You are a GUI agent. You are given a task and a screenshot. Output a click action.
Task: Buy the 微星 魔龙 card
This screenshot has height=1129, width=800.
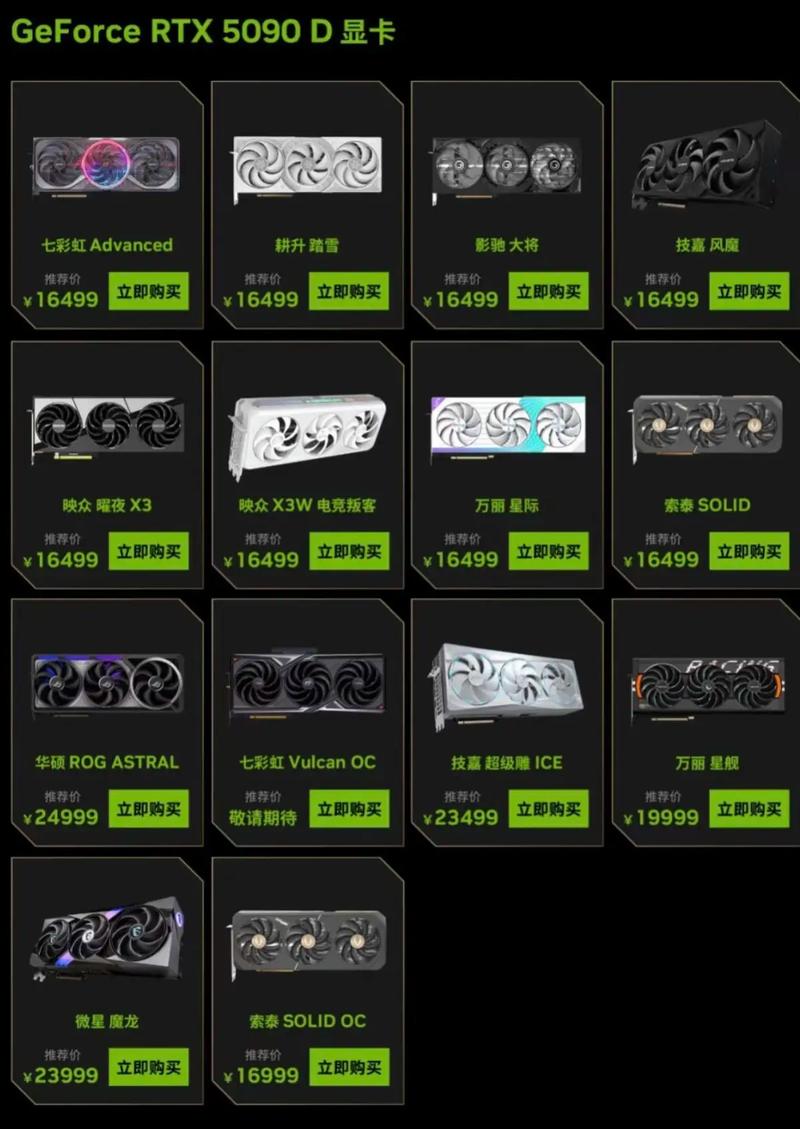point(148,1068)
